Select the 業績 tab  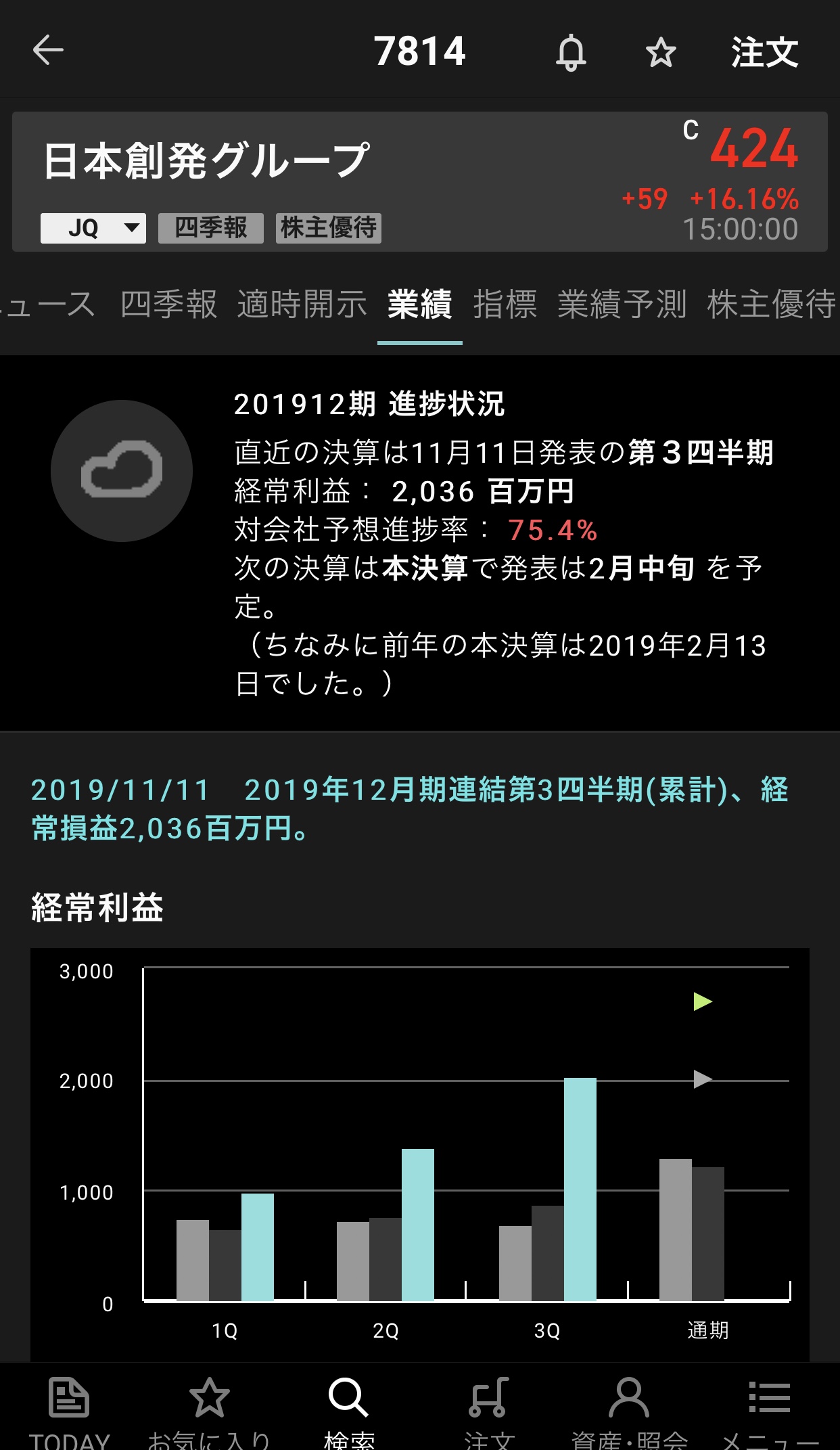[x=419, y=304]
